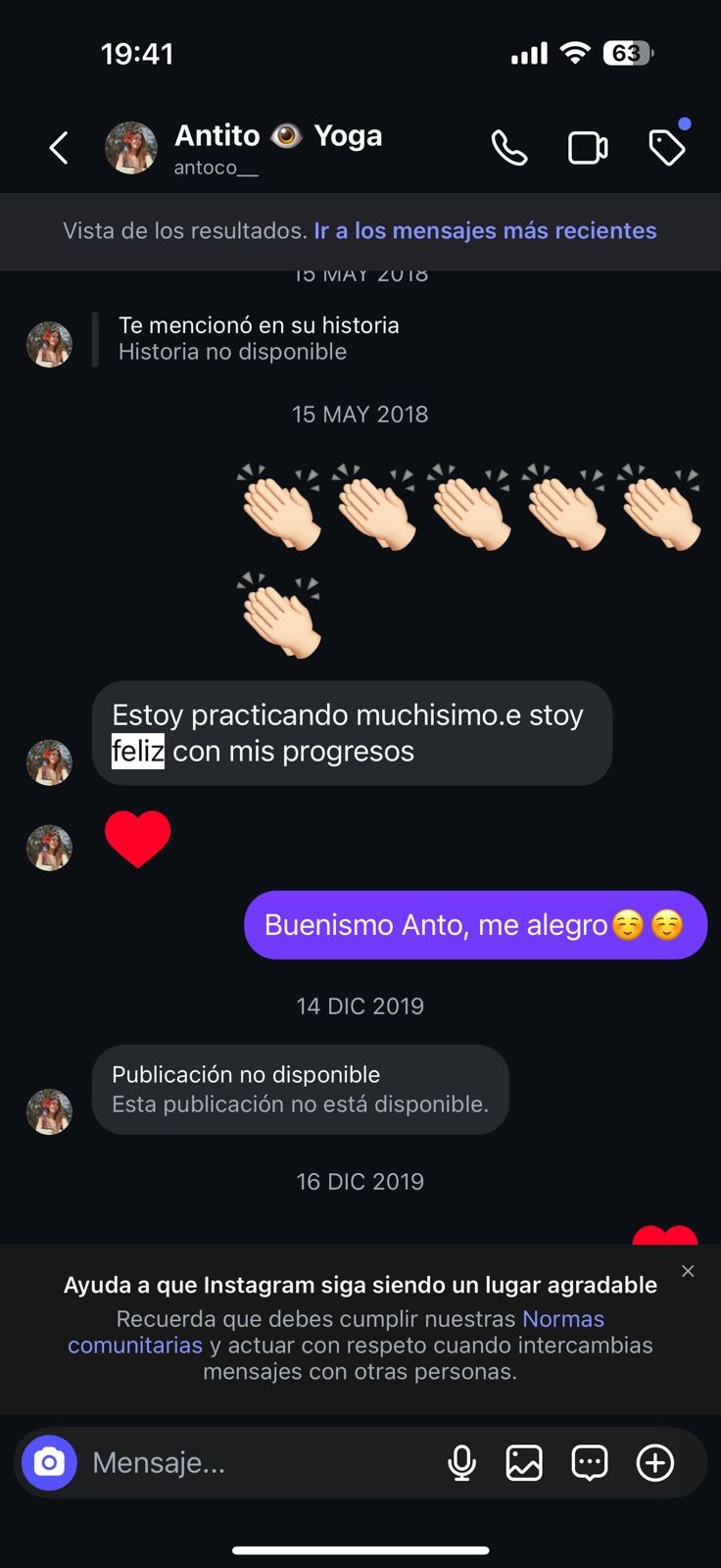Open the stickers and GIF icon
721x1568 pixels.
click(x=590, y=1463)
